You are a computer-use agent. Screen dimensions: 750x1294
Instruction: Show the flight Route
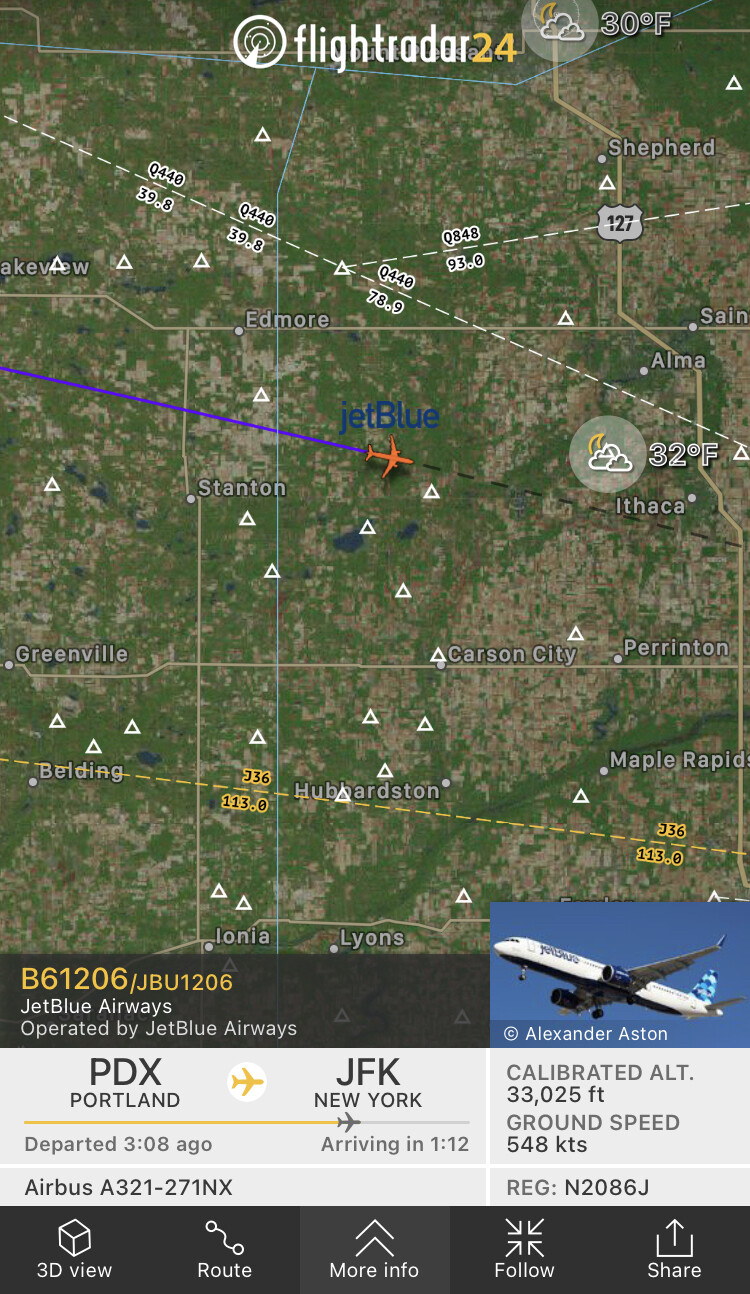coord(224,1249)
